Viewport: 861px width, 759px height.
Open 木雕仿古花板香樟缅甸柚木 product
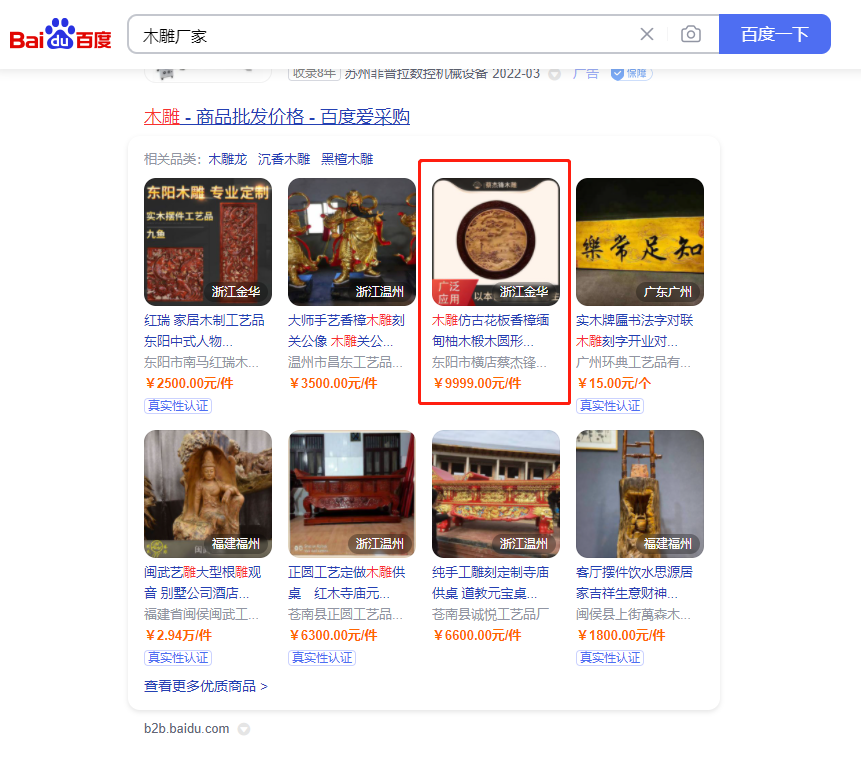495,242
